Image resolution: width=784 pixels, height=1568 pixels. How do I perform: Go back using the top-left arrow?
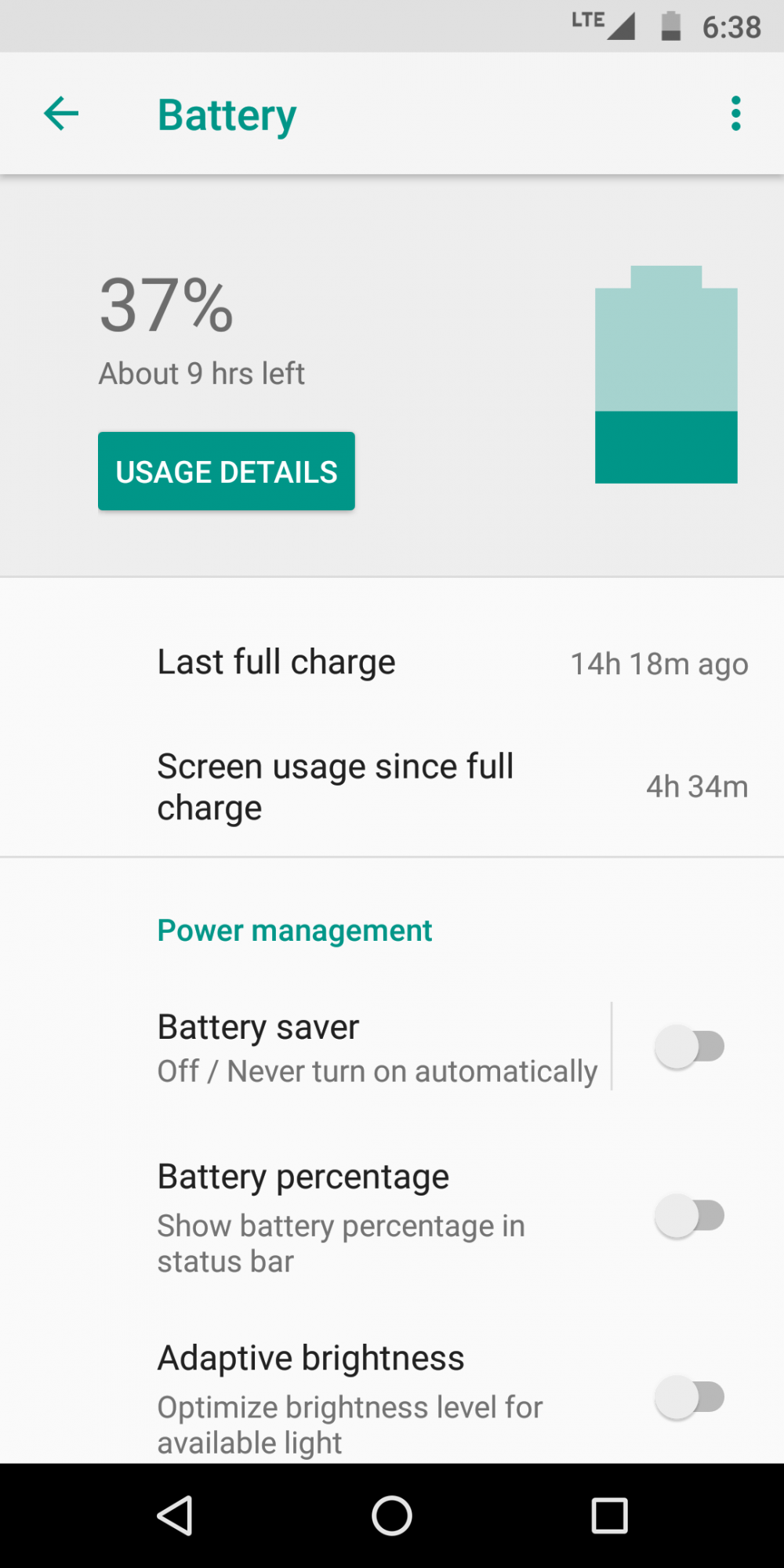[x=61, y=114]
